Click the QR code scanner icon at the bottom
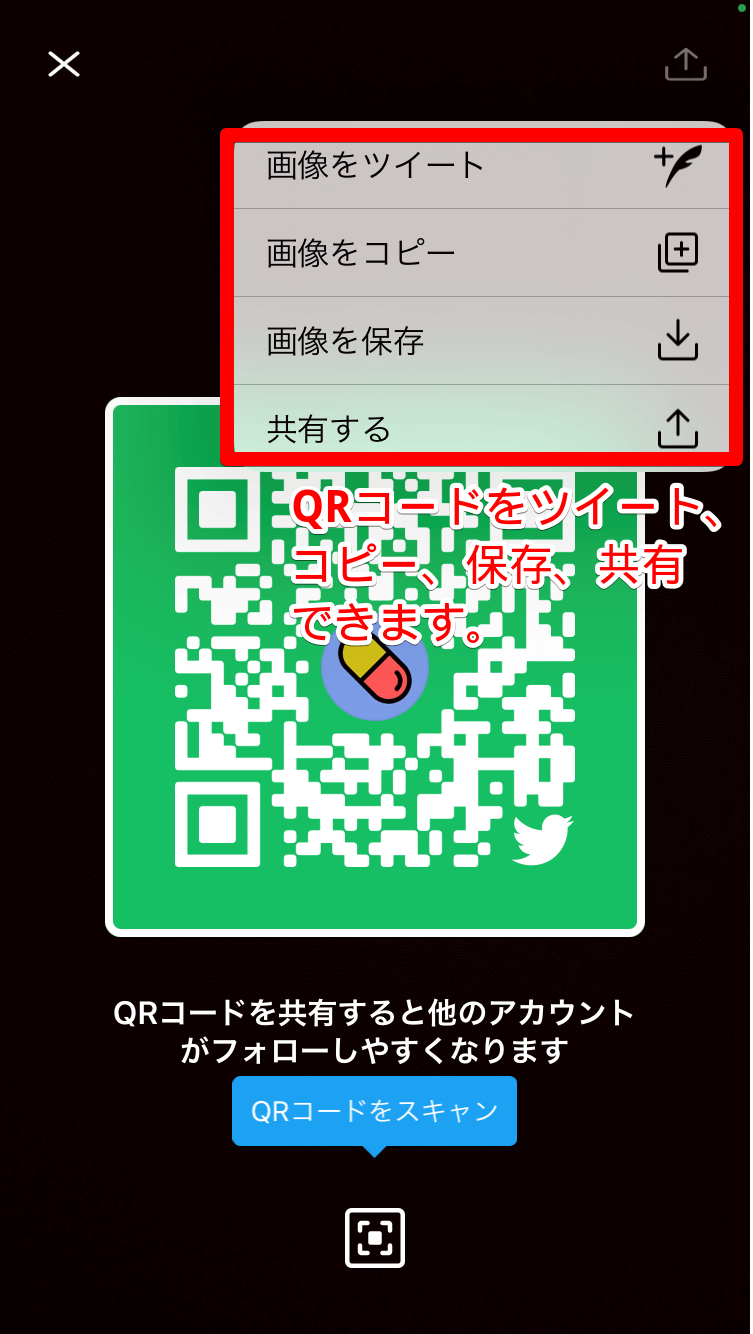The width and height of the screenshot is (753, 1334). pyautogui.click(x=375, y=1238)
